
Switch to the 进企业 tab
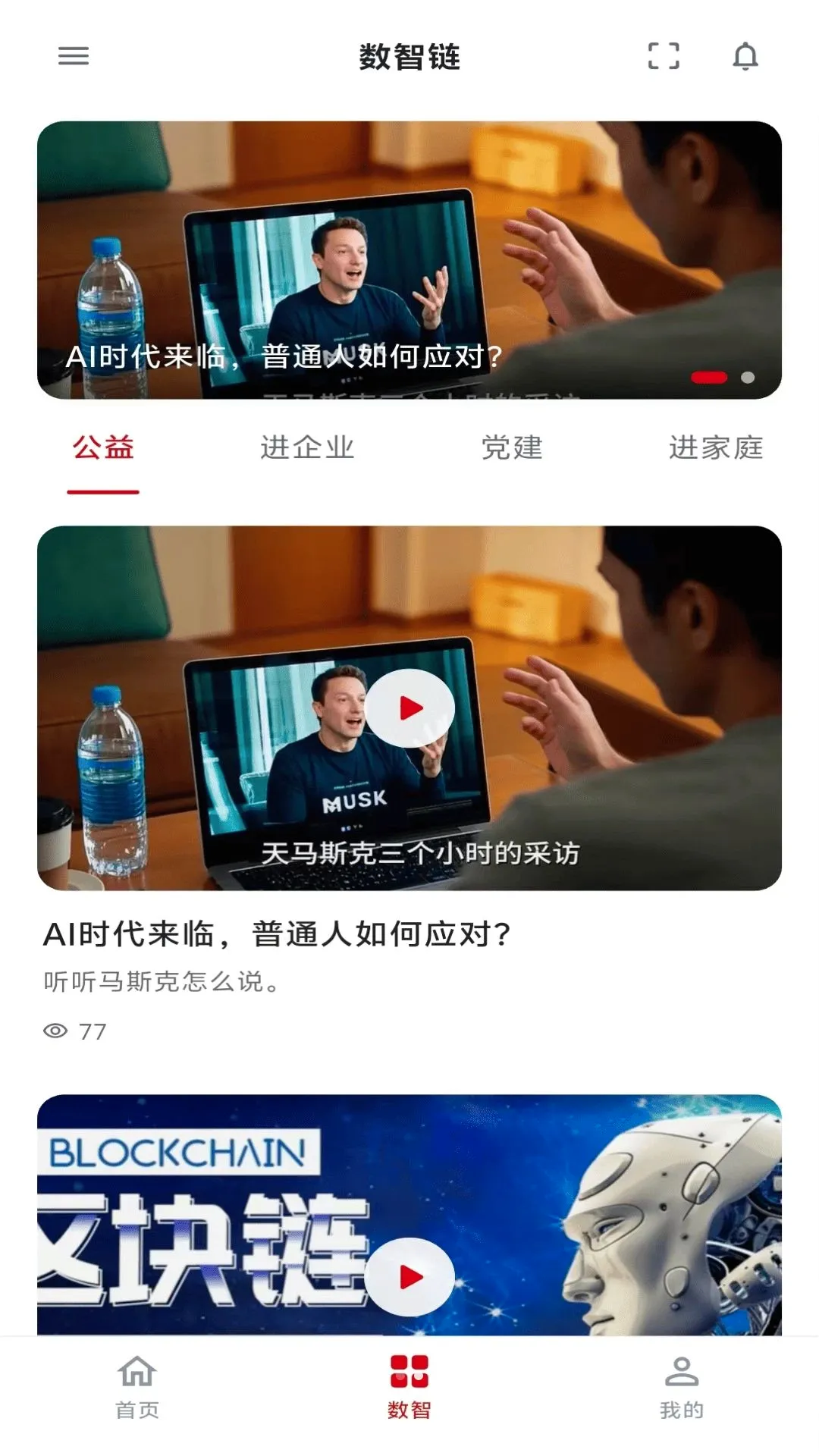307,447
